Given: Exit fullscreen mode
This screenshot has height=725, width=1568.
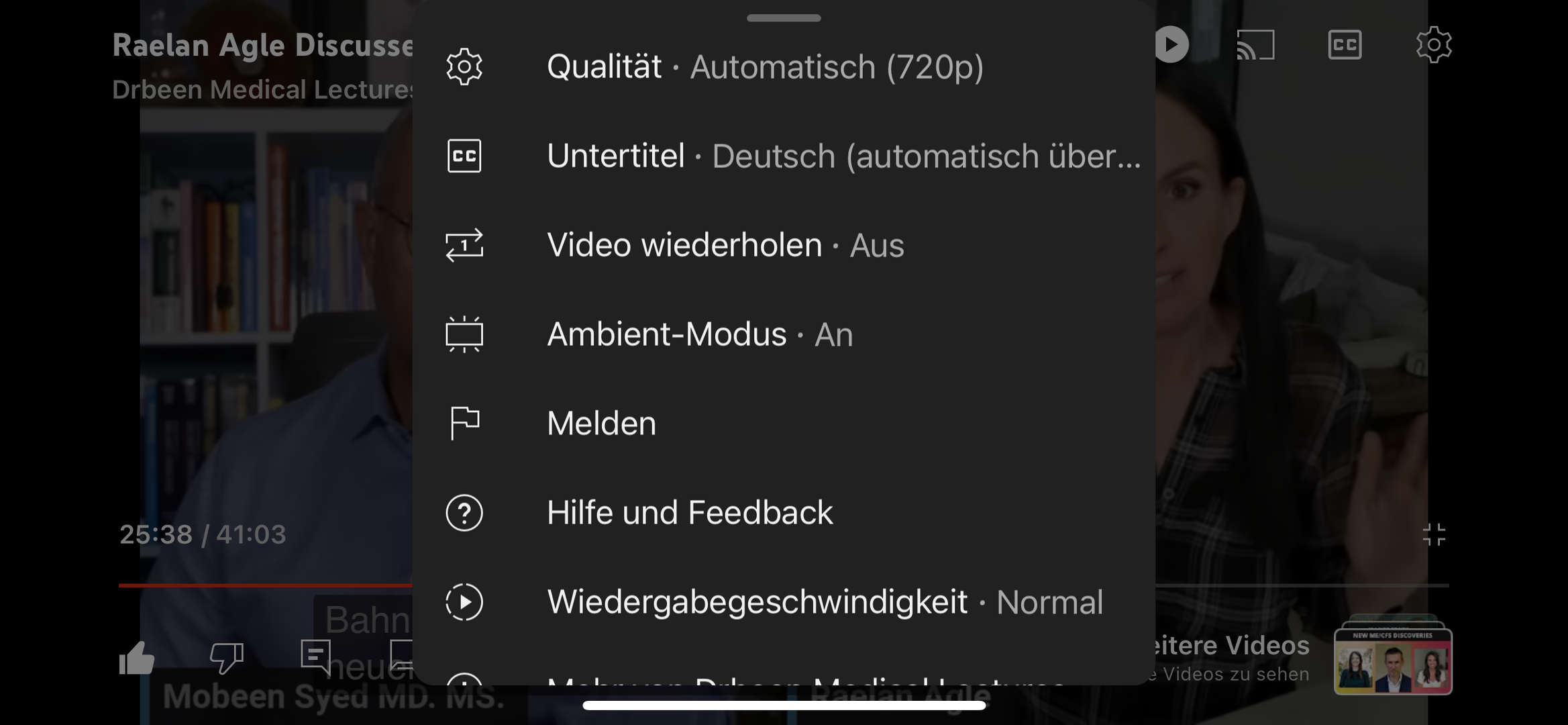Looking at the screenshot, I should 1434,535.
